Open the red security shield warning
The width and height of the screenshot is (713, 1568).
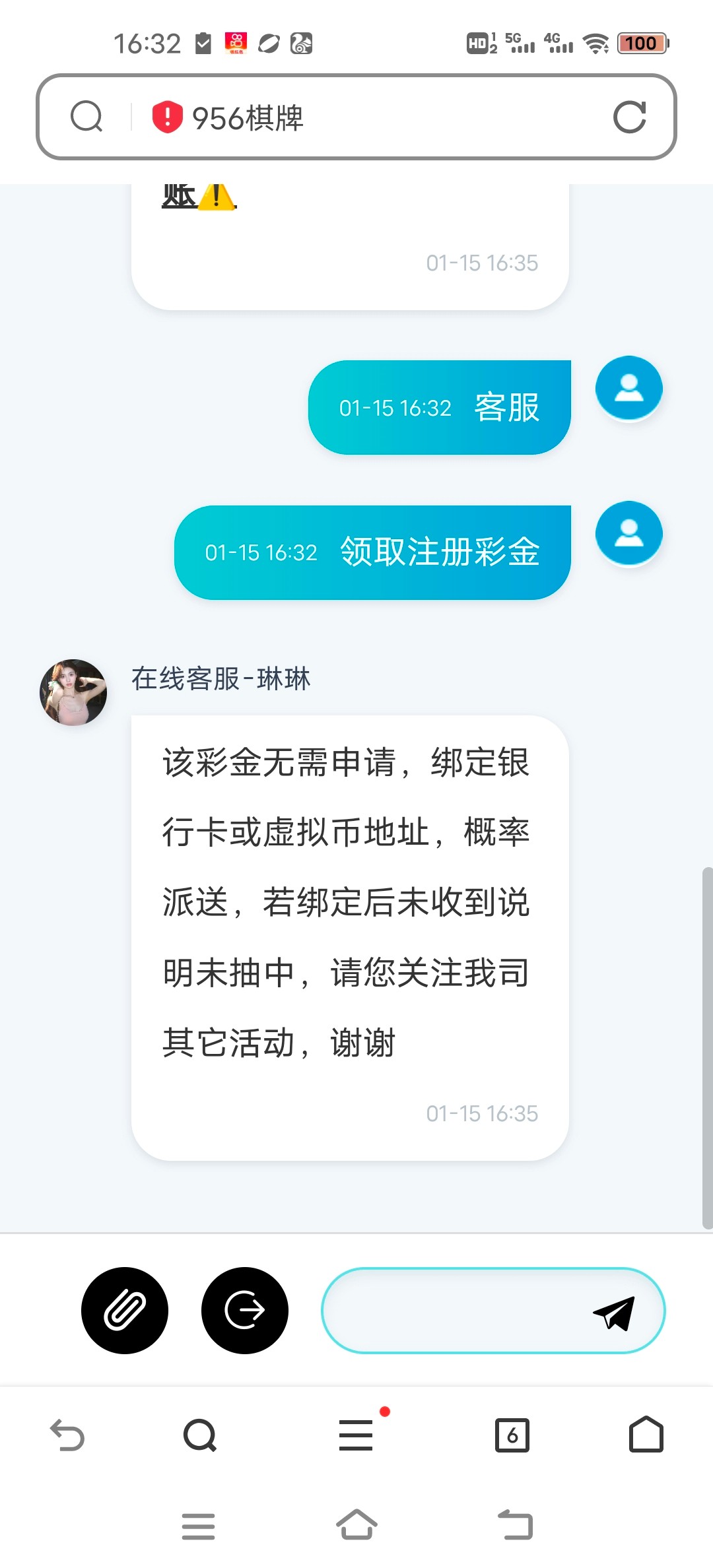tap(167, 117)
